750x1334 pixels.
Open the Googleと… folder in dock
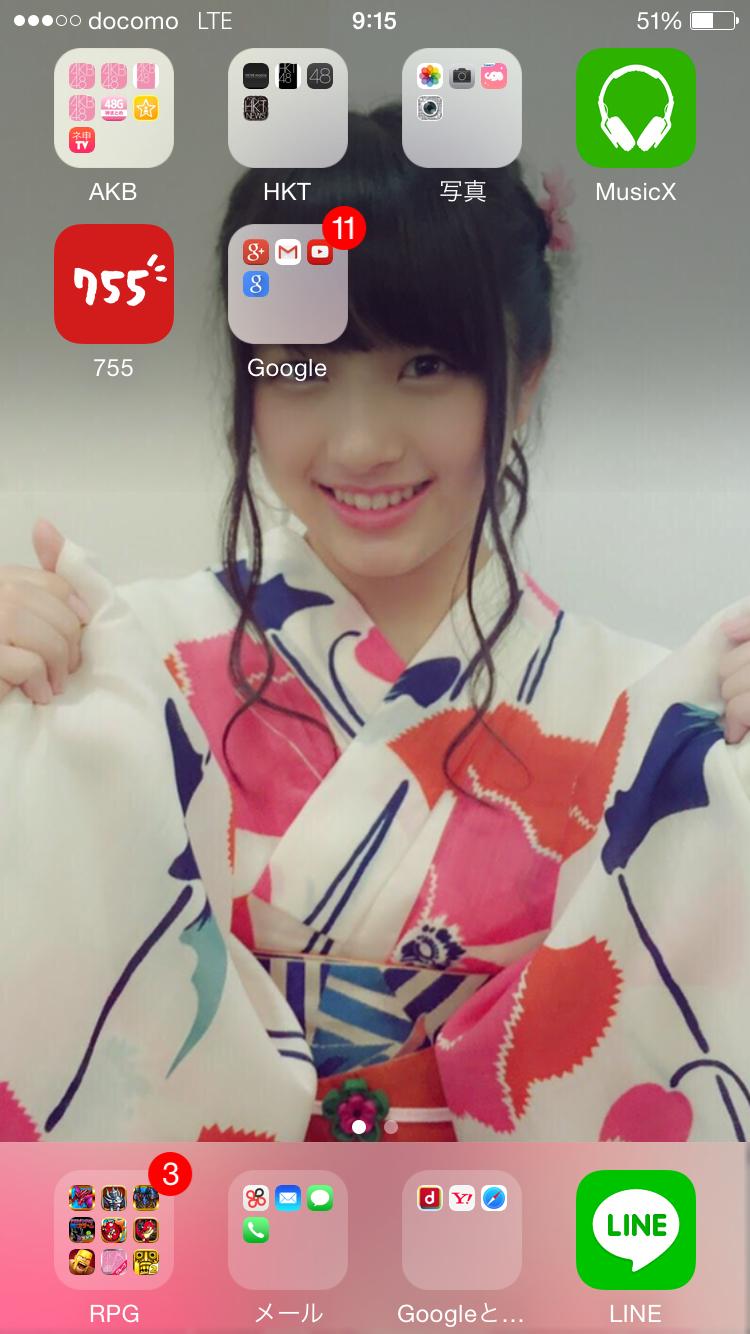461,1230
